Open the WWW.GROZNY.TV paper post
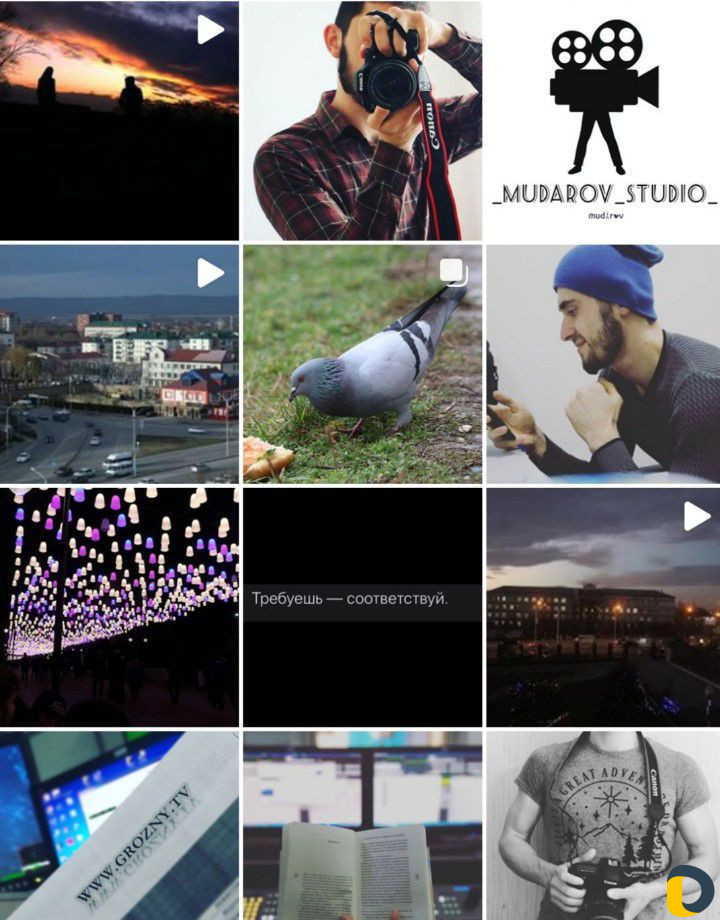Viewport: 720px width, 920px height. [119, 826]
